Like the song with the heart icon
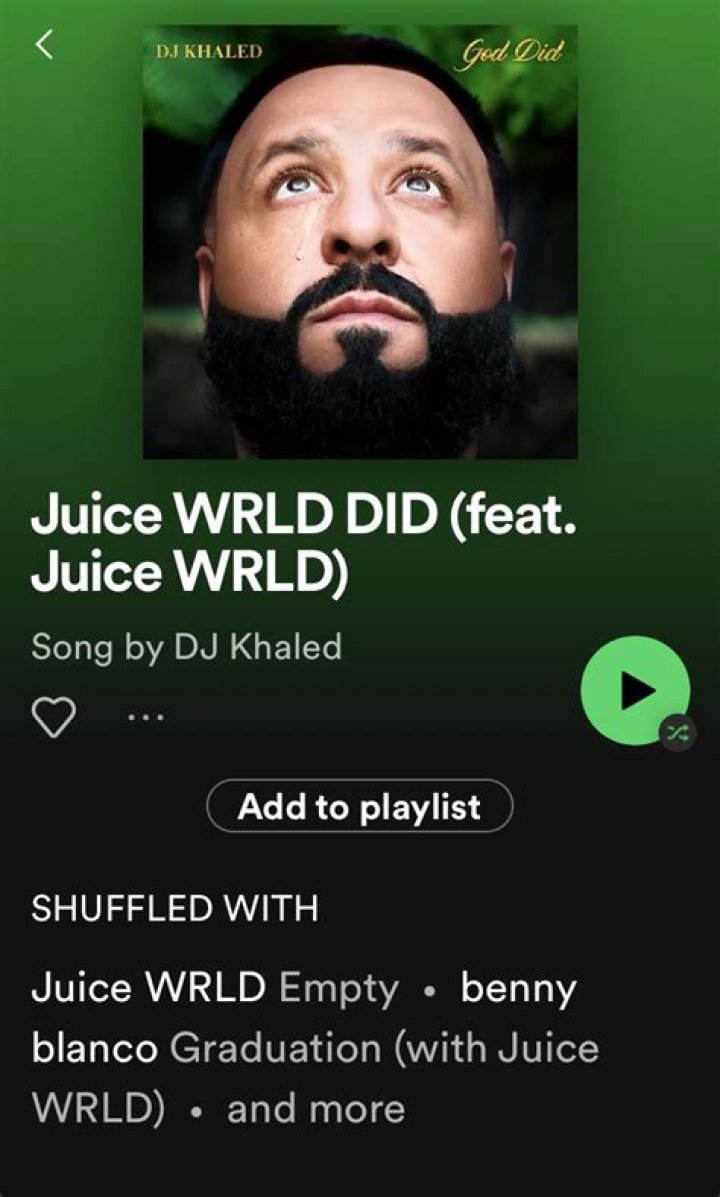Image resolution: width=720 pixels, height=1197 pixels. [54, 718]
